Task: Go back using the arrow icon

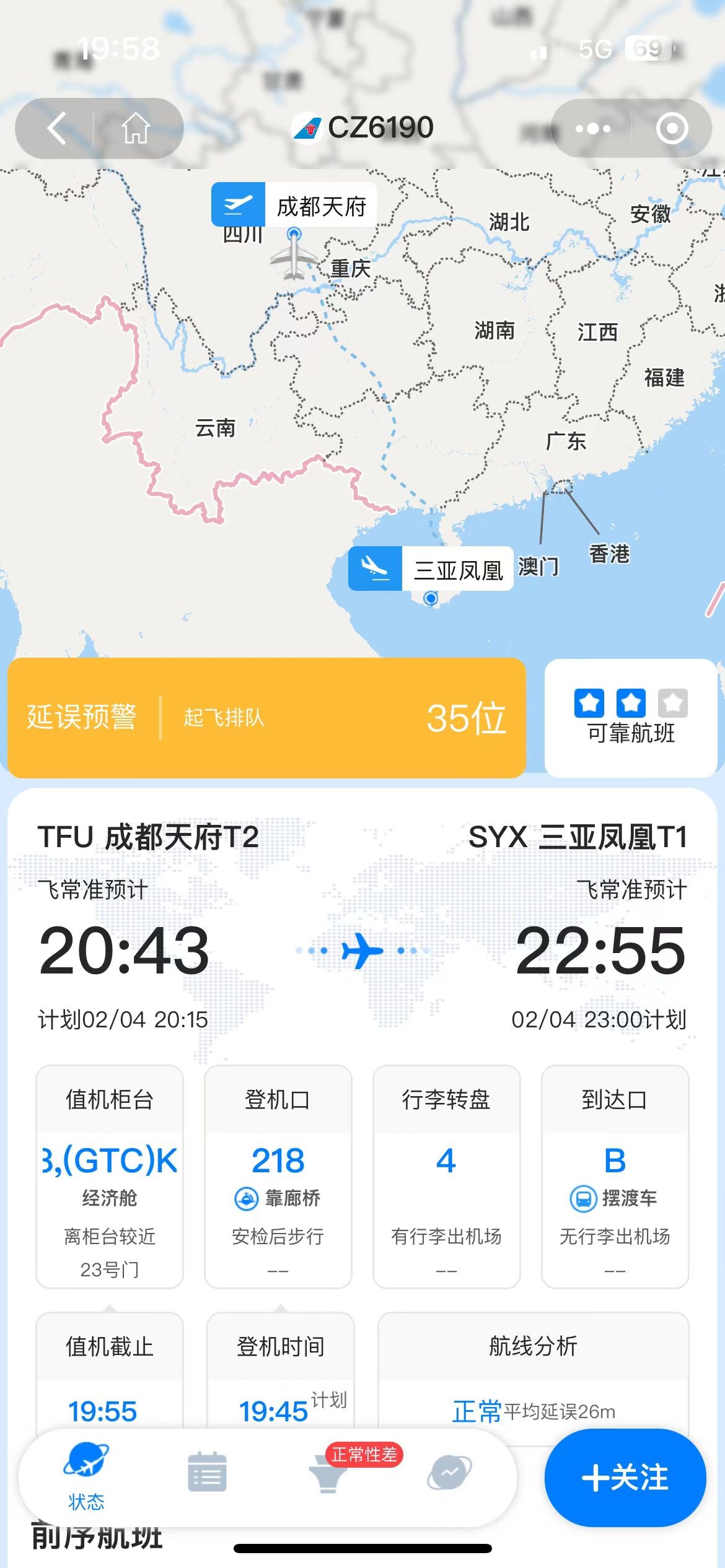Action: point(57,129)
